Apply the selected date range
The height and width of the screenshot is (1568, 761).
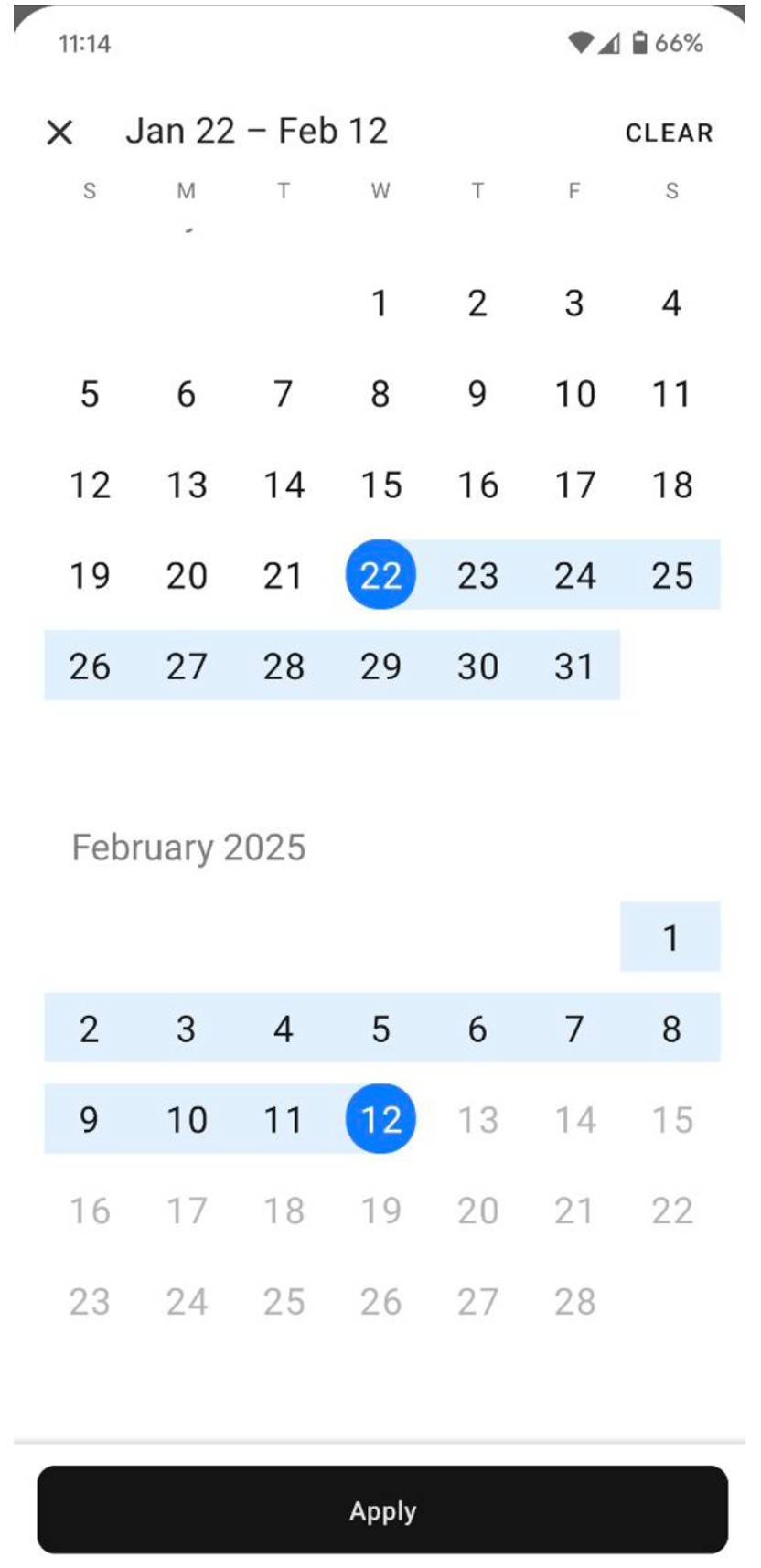(382, 1509)
